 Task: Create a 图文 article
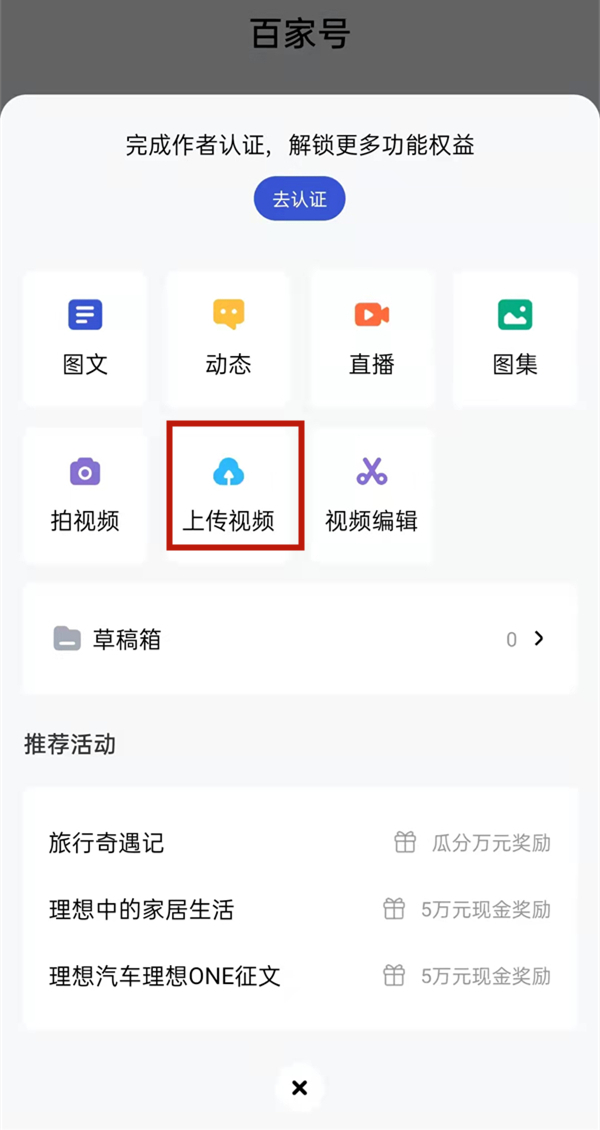point(85,339)
